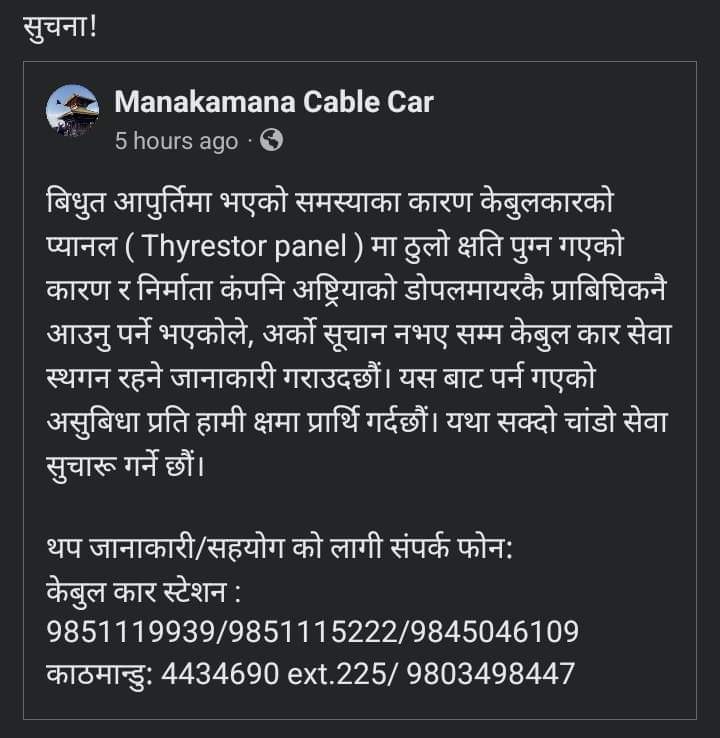Open the '5 hours ago' post timestamp
Image resolution: width=720 pixels, height=738 pixels.
coord(176,141)
